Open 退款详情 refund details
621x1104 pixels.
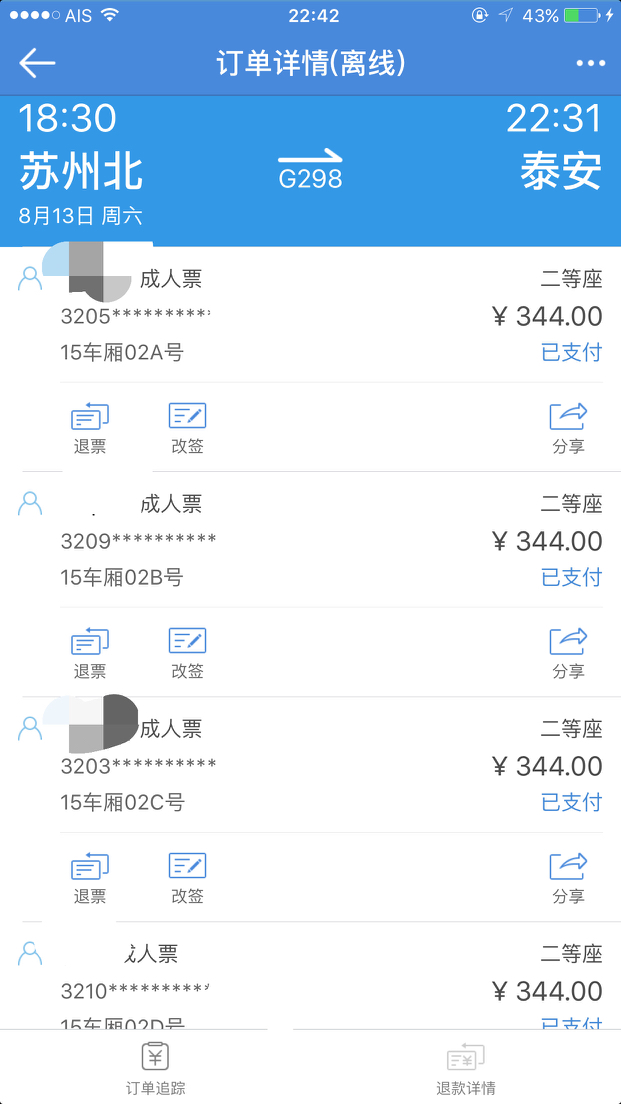465,1069
